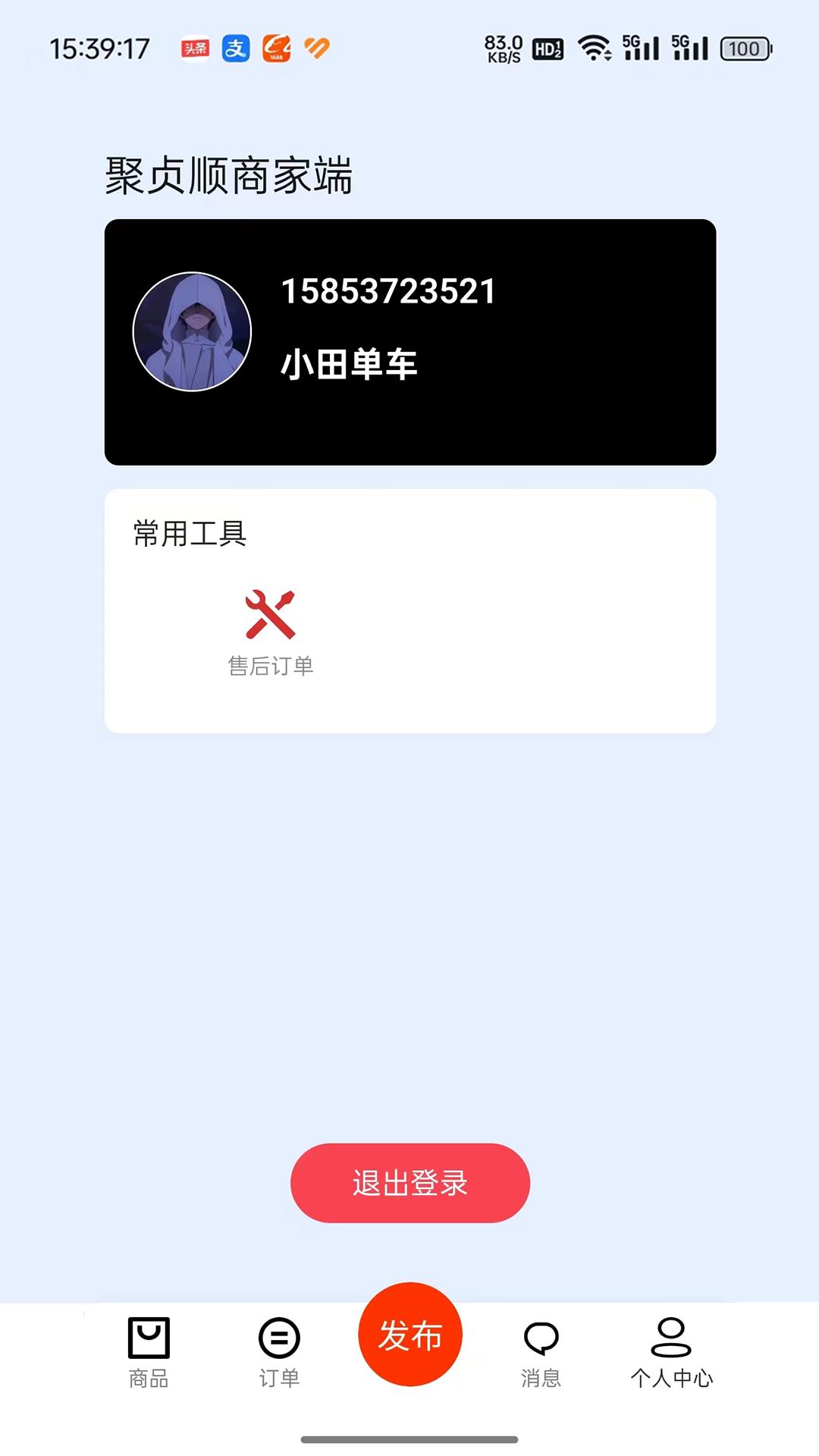Image resolution: width=819 pixels, height=1456 pixels.
Task: Tap the 1688 icon in status bar
Action: point(277,49)
